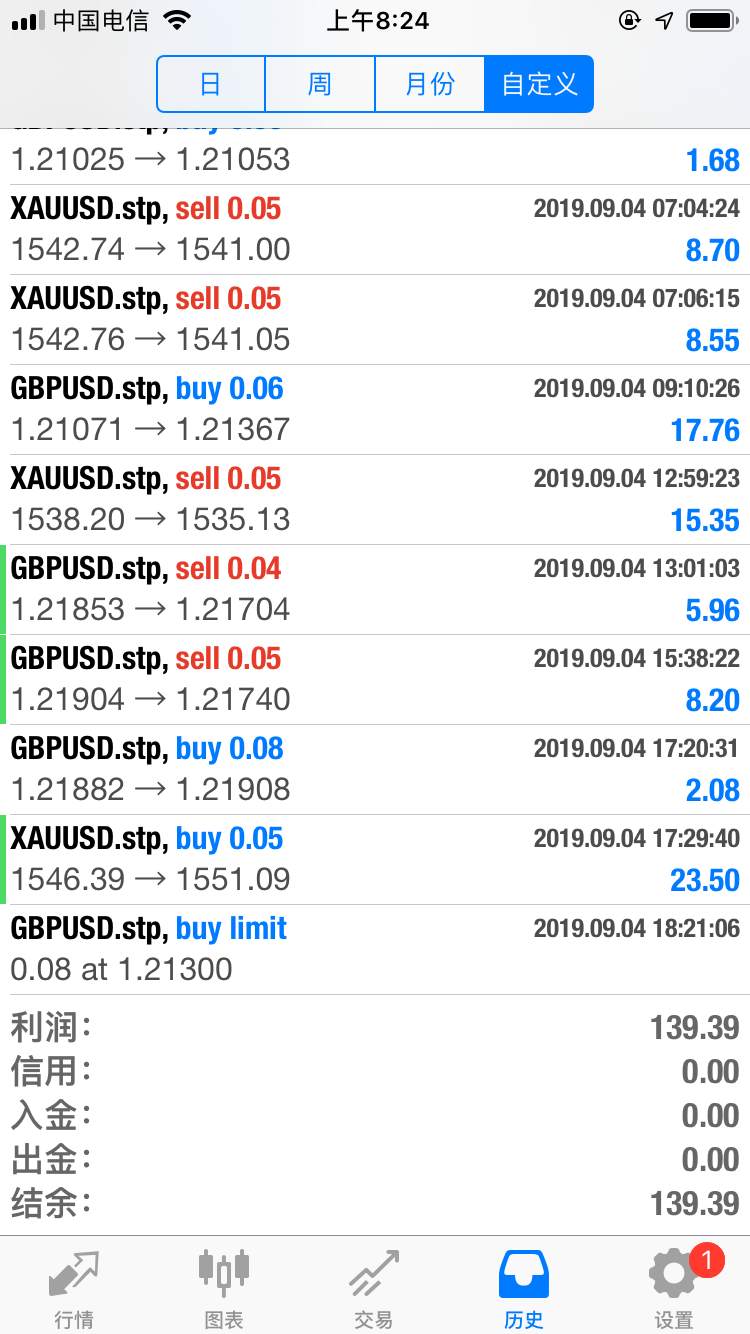Show details of GBPUSD buy 0.08 trade at 17:20:31
This screenshot has height=1334, width=750.
point(375,770)
